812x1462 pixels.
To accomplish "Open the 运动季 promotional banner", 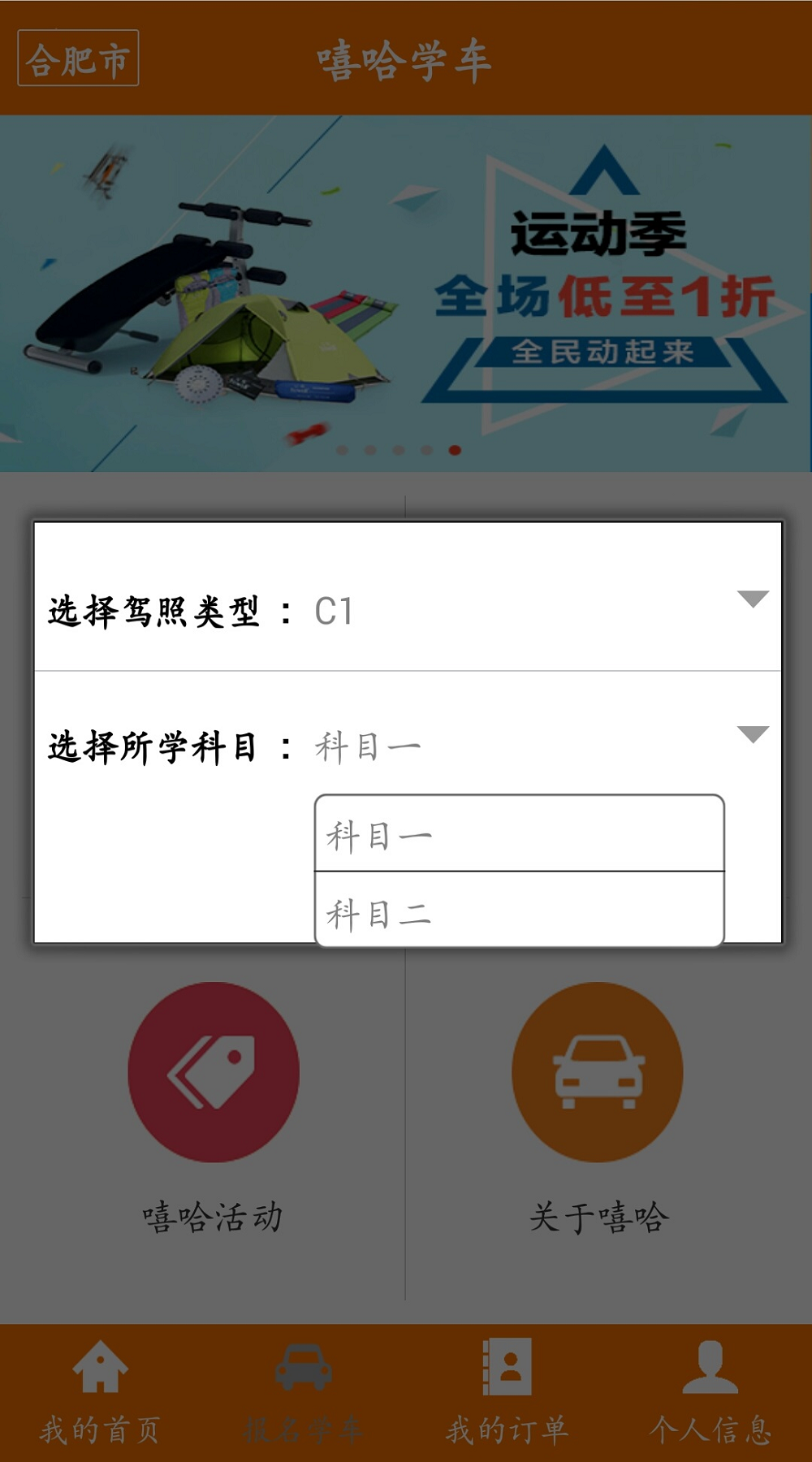I will click(x=406, y=293).
